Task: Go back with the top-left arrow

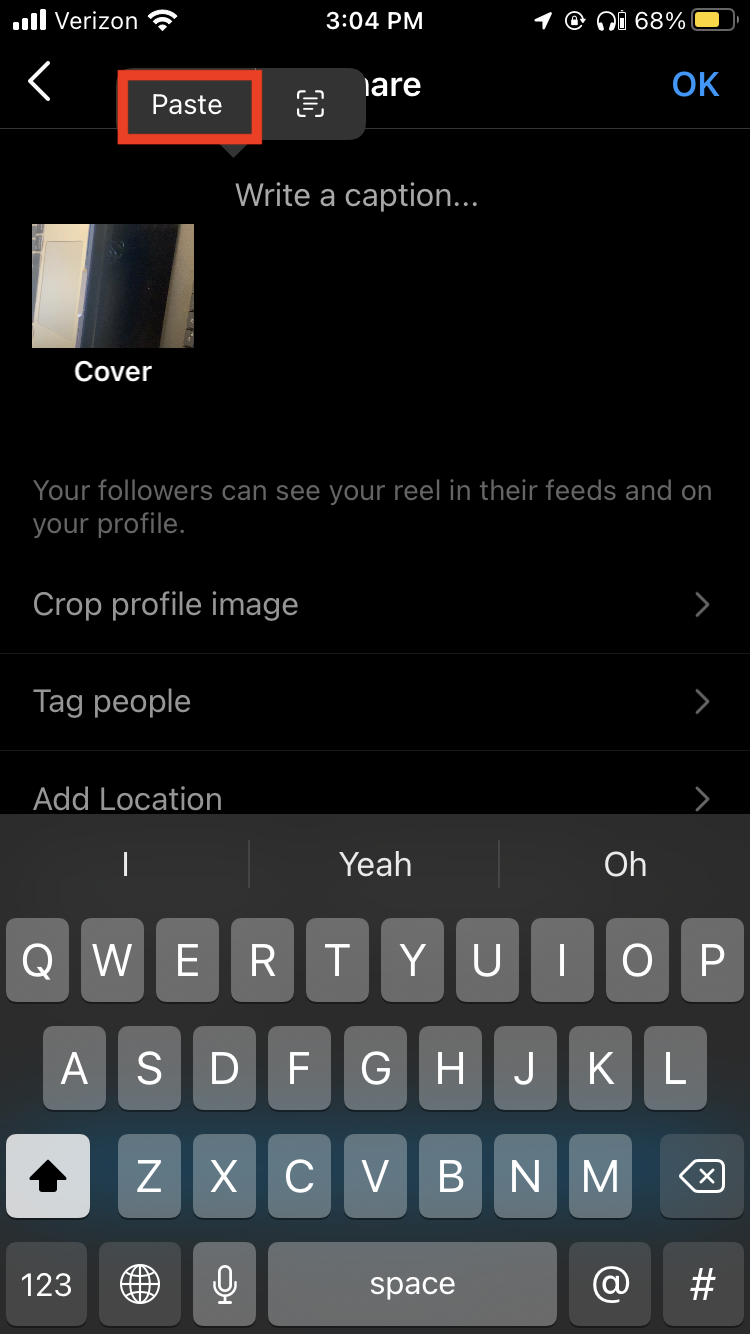Action: (40, 82)
